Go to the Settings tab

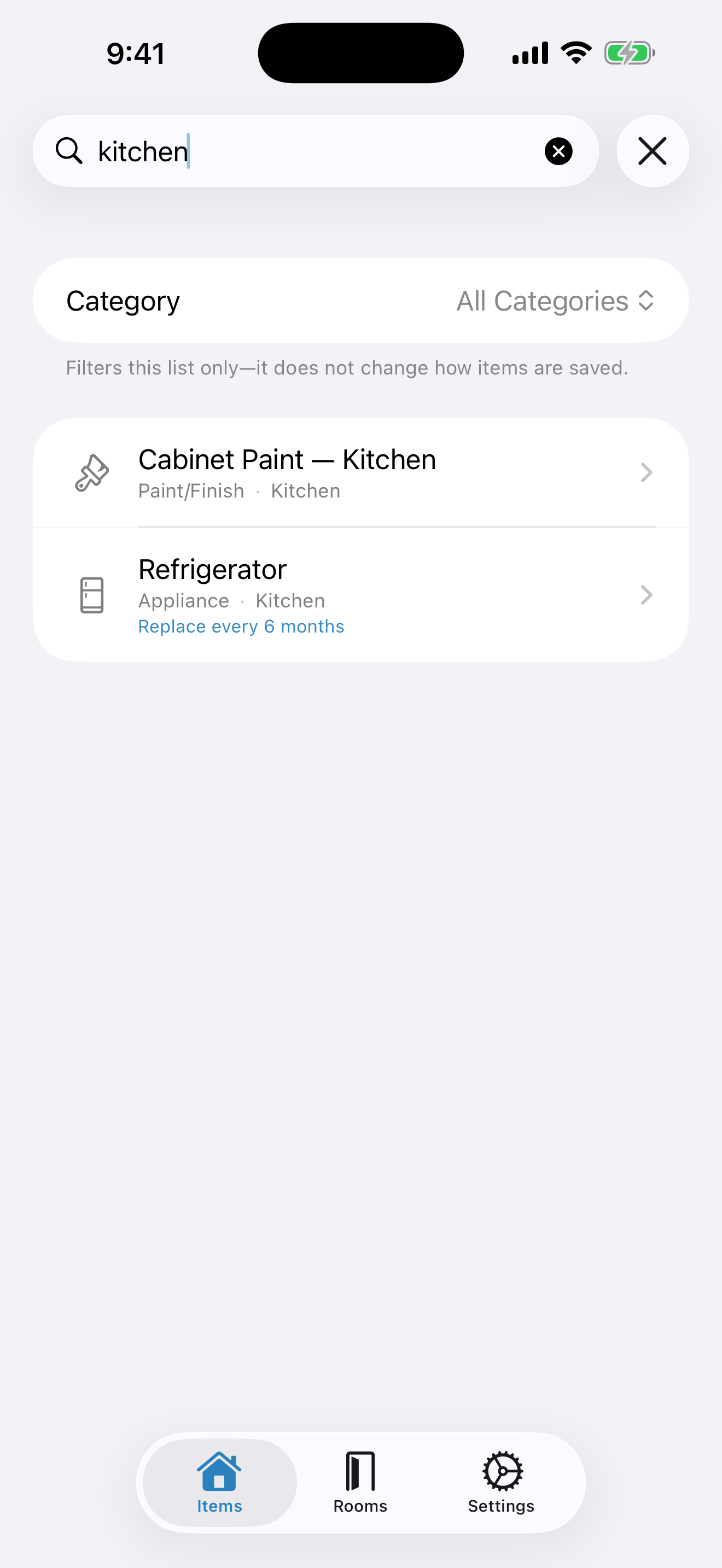pyautogui.click(x=501, y=1482)
